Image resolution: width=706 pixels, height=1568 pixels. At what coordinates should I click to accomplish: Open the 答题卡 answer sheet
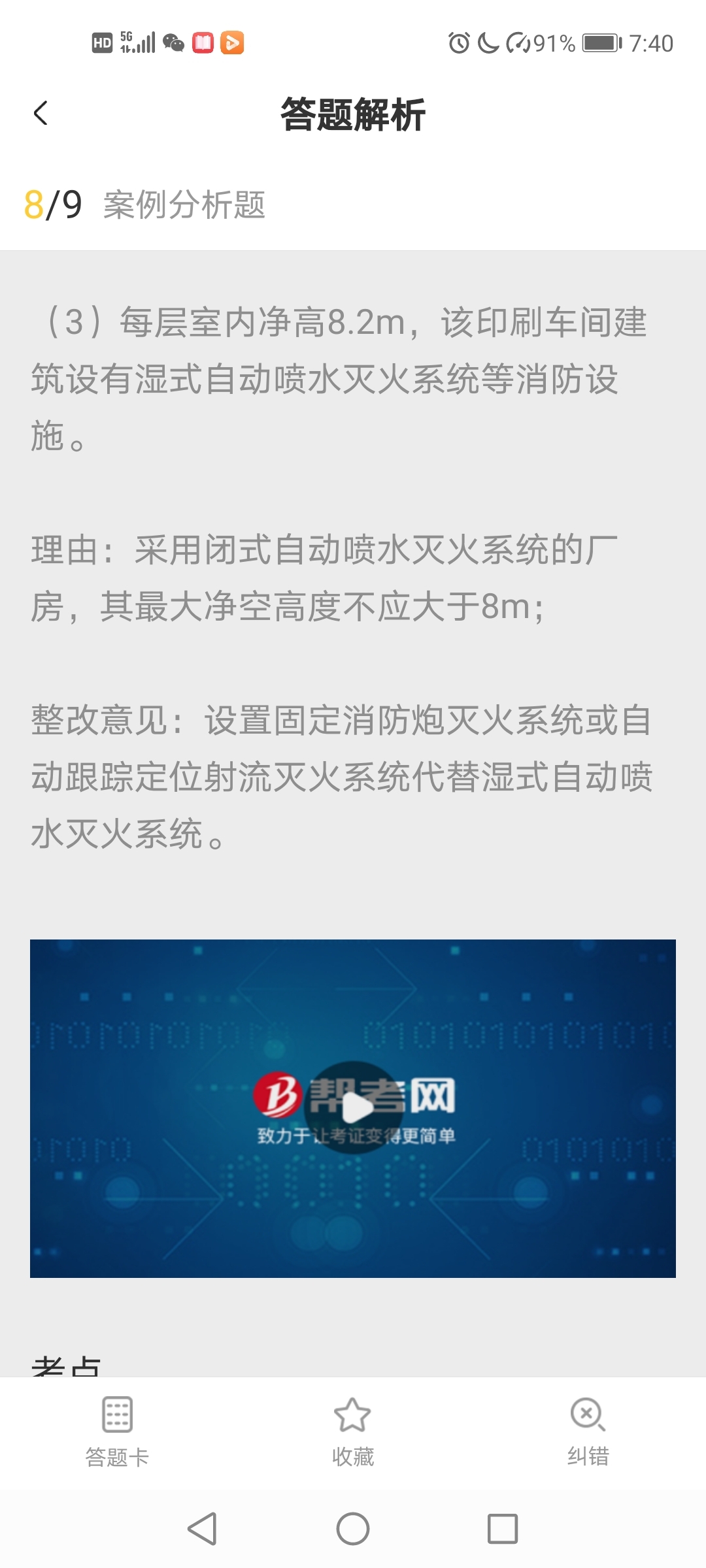(118, 1431)
